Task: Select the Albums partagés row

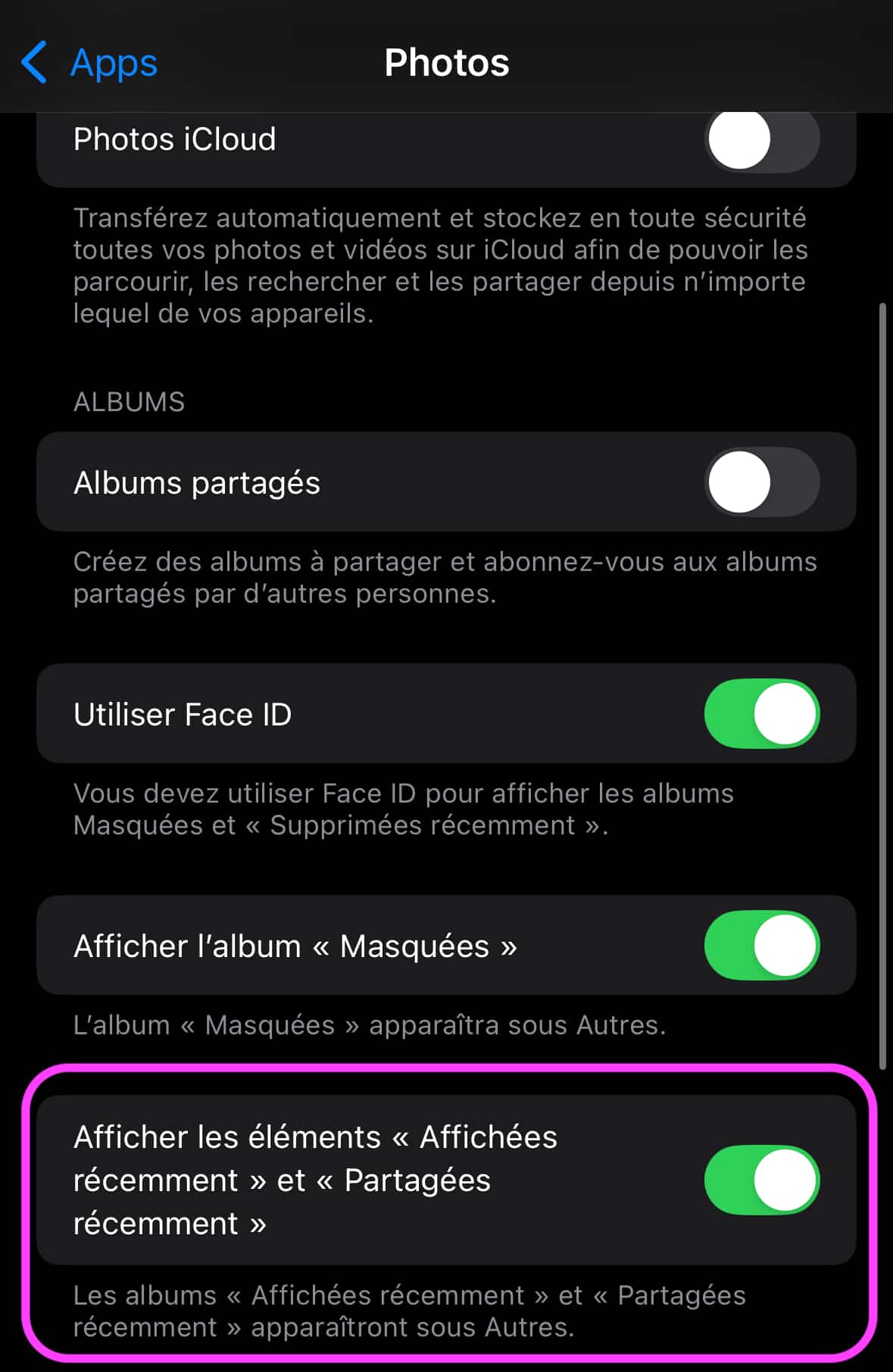Action: [198, 482]
